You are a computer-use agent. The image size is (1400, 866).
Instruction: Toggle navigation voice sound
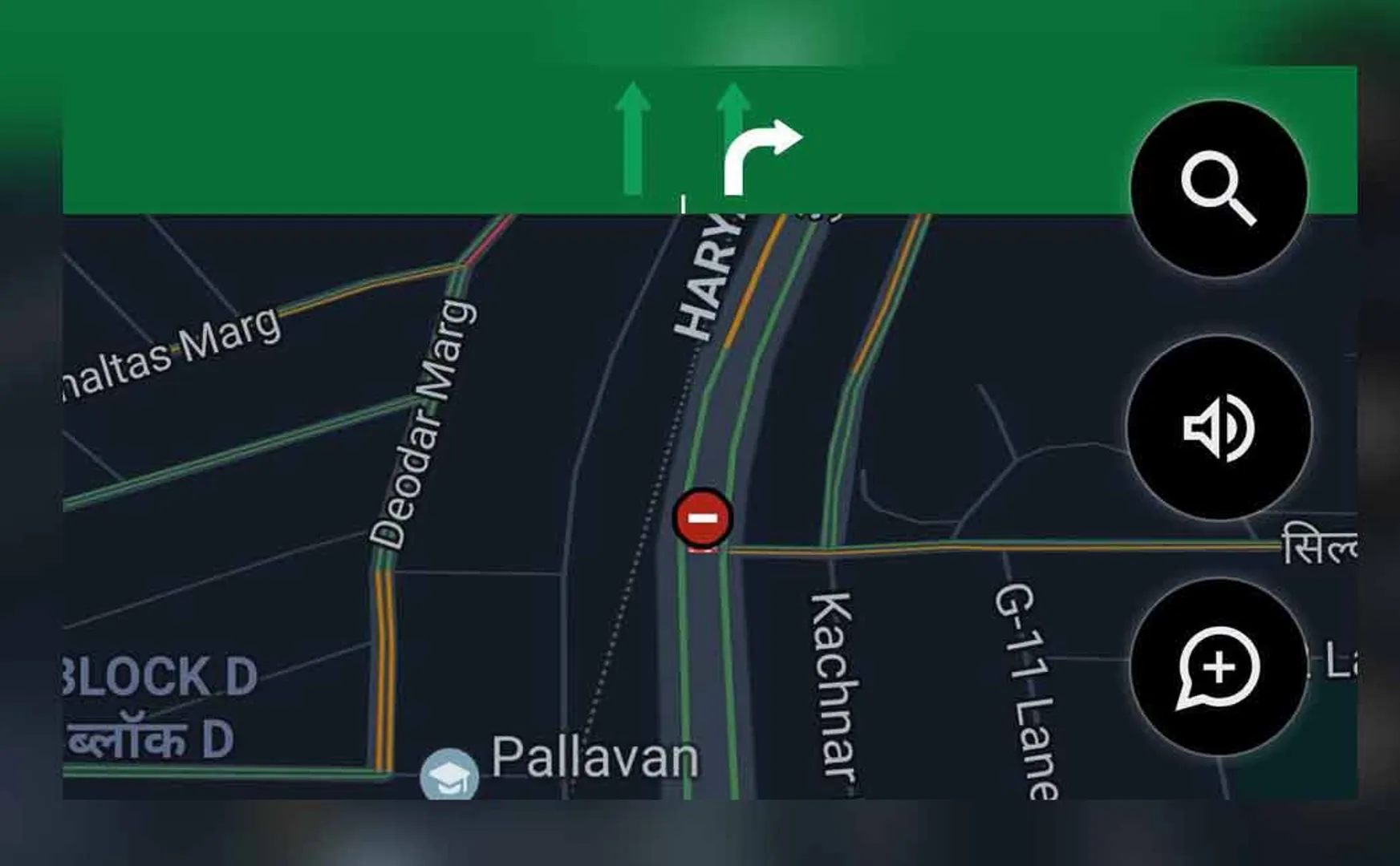[x=1218, y=428]
